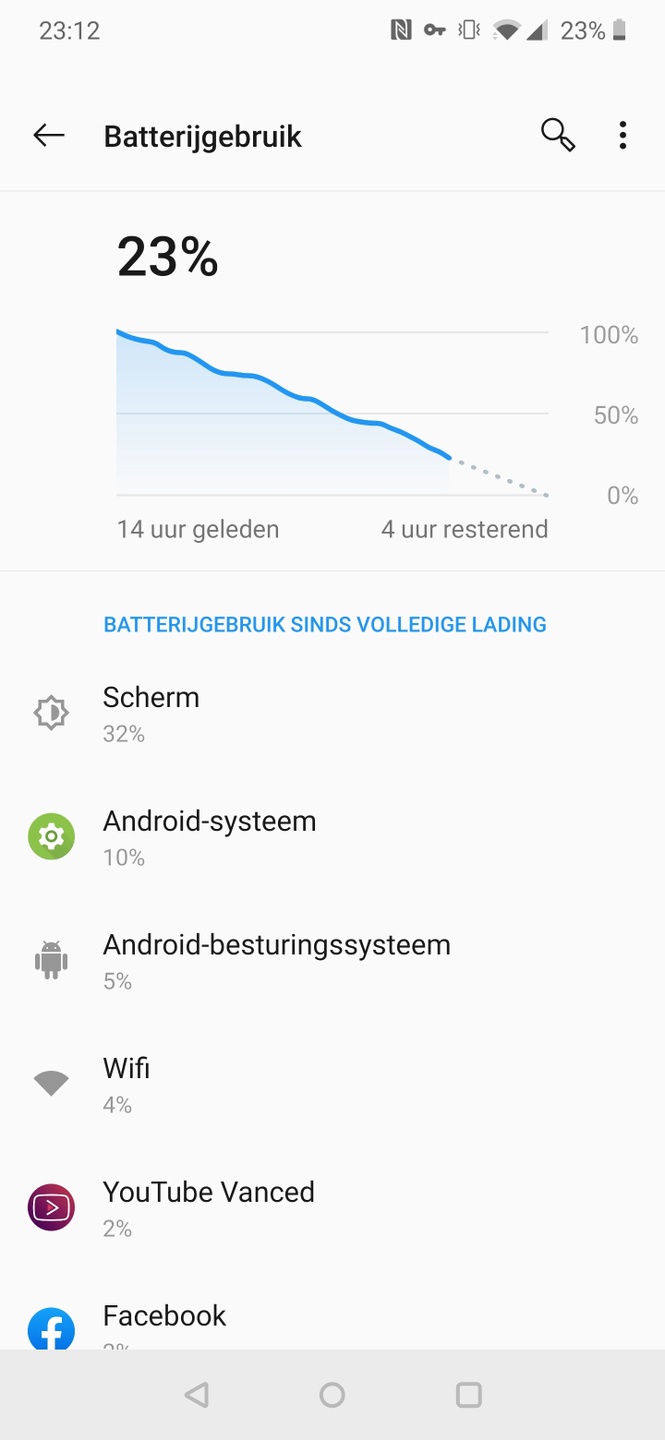The height and width of the screenshot is (1440, 665).
Task: Tap the system home button
Action: tap(332, 1395)
